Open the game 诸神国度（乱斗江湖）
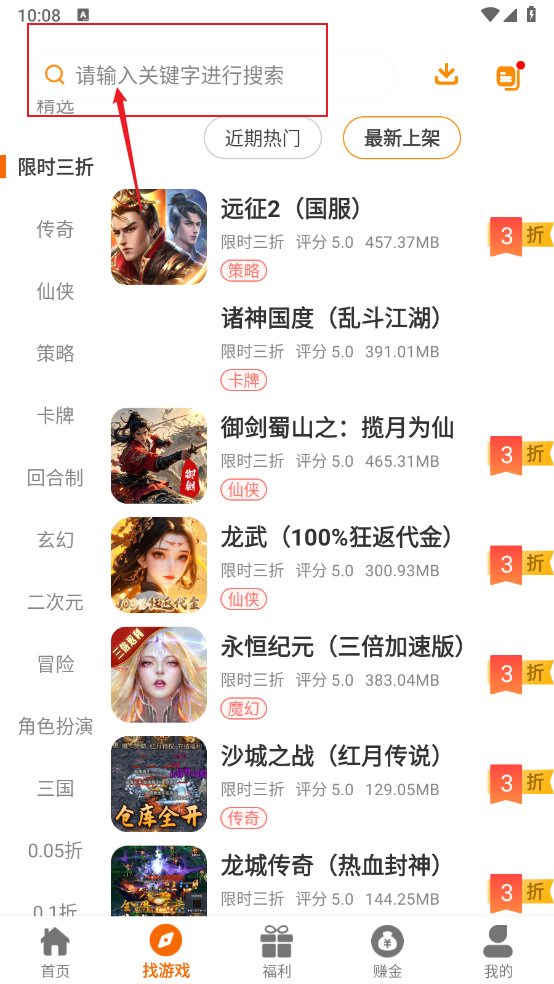 [x=333, y=346]
